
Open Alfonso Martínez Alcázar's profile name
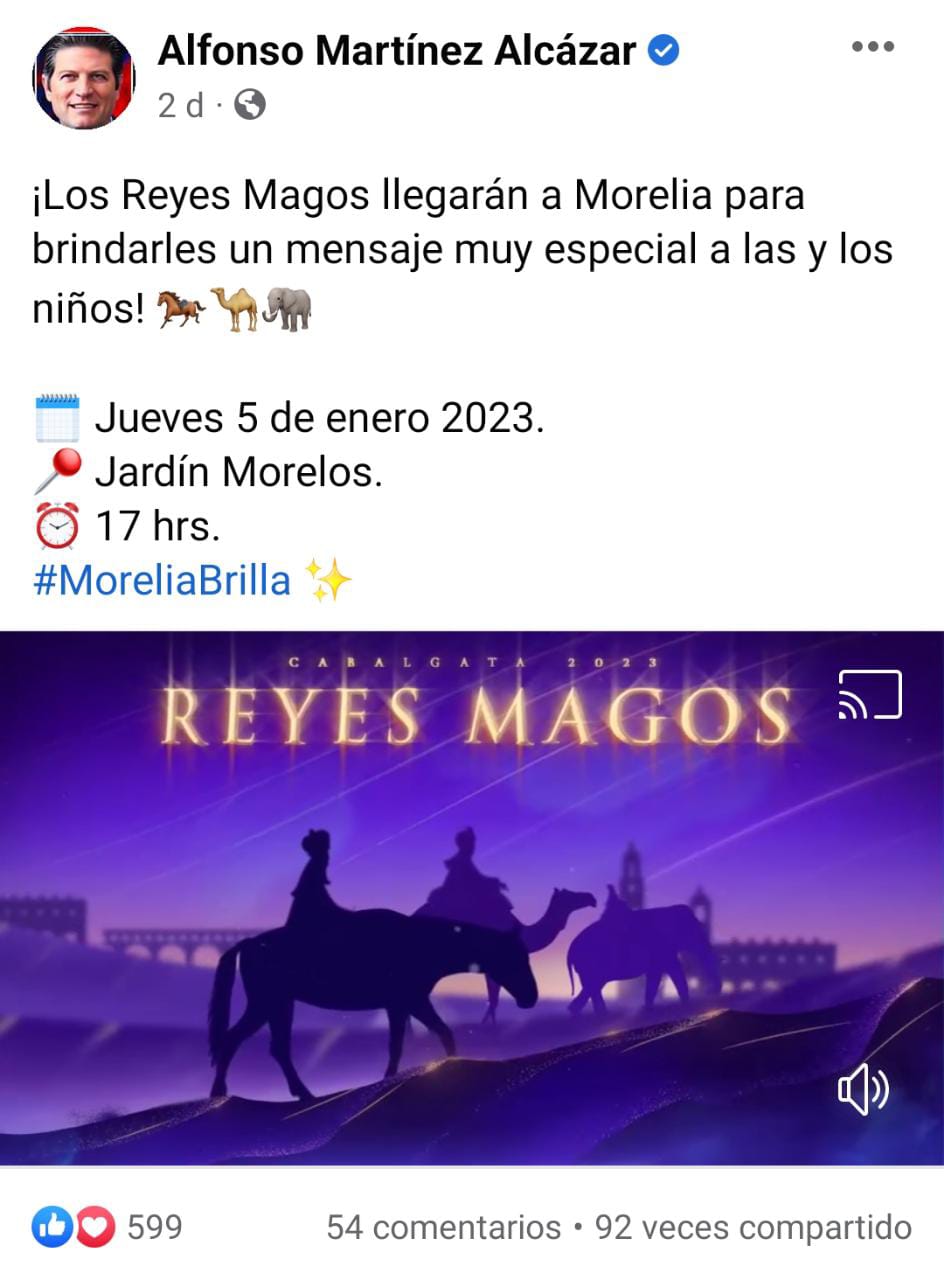[x=396, y=50]
